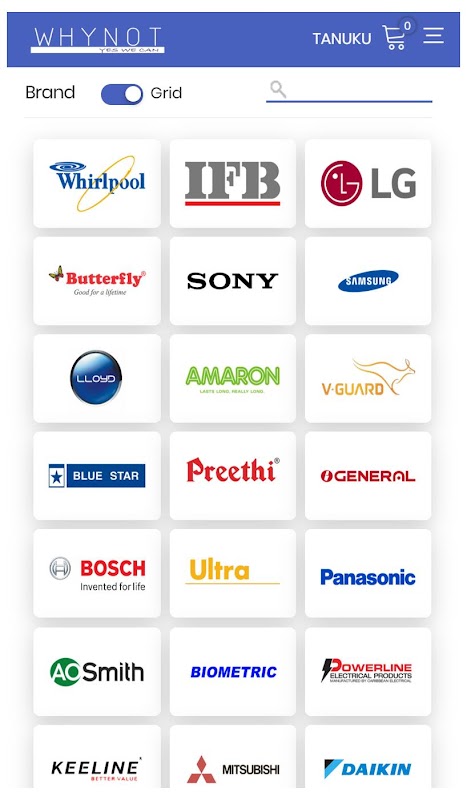Choose the O General brand card
The height and width of the screenshot is (800, 467).
[368, 476]
